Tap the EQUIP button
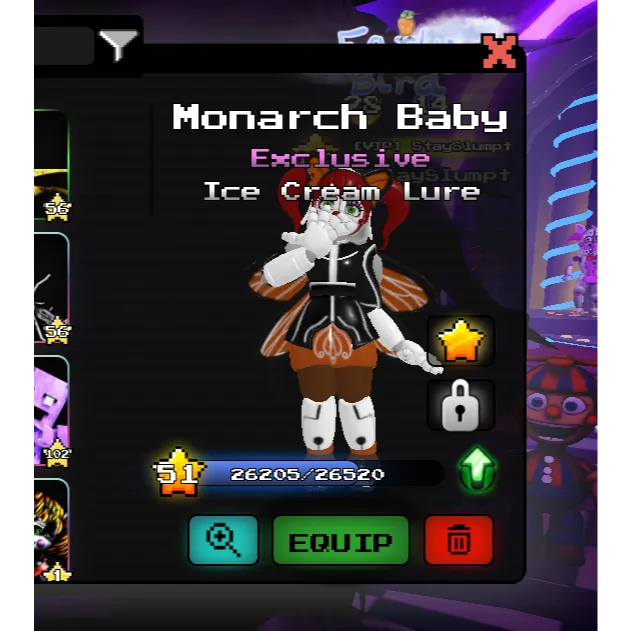This screenshot has width=631, height=631. [x=340, y=540]
